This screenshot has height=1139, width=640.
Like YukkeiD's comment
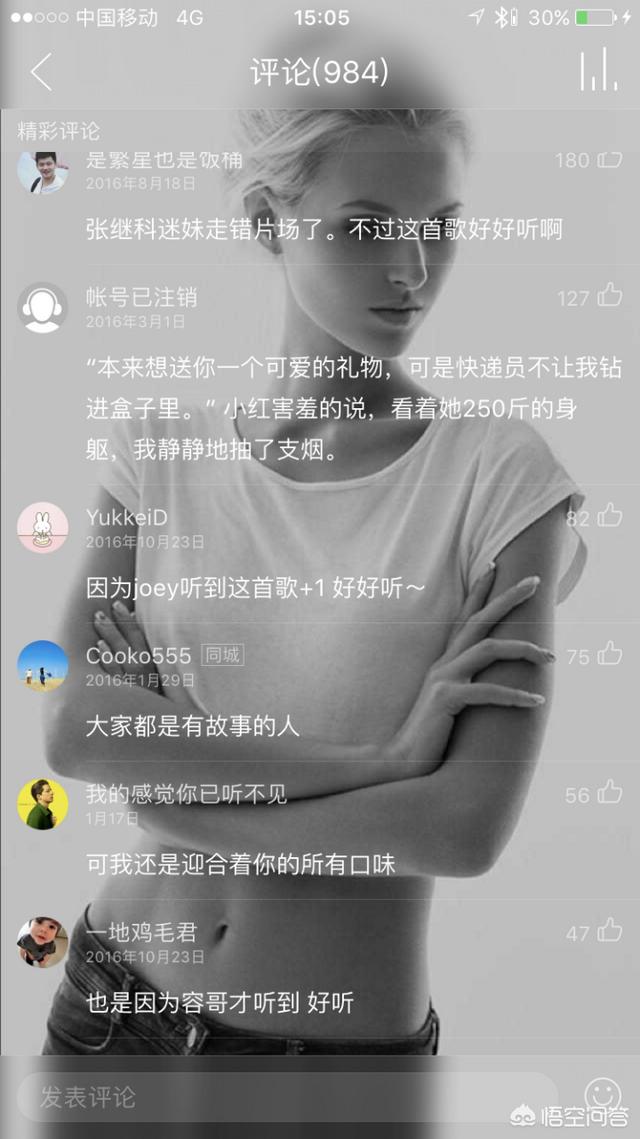(x=609, y=517)
